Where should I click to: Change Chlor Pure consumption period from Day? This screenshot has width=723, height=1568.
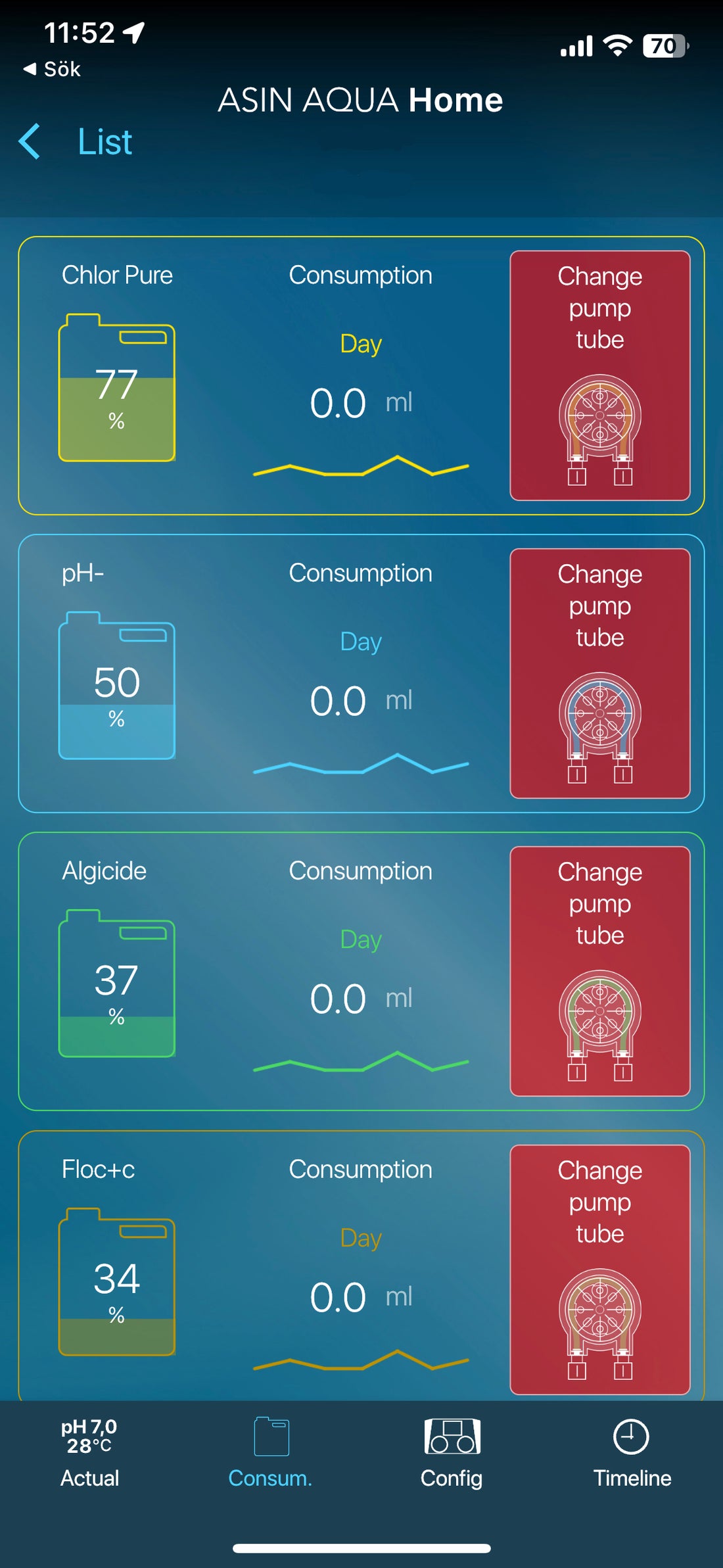point(361,344)
